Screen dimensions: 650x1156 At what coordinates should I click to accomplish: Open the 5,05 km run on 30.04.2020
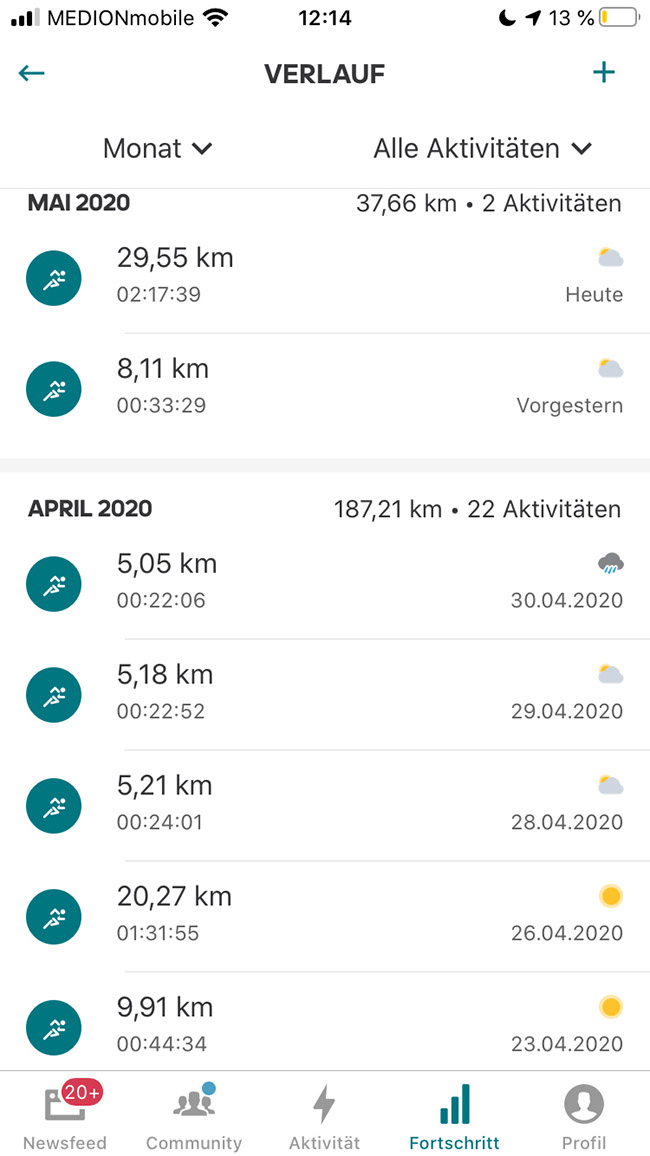(325, 582)
